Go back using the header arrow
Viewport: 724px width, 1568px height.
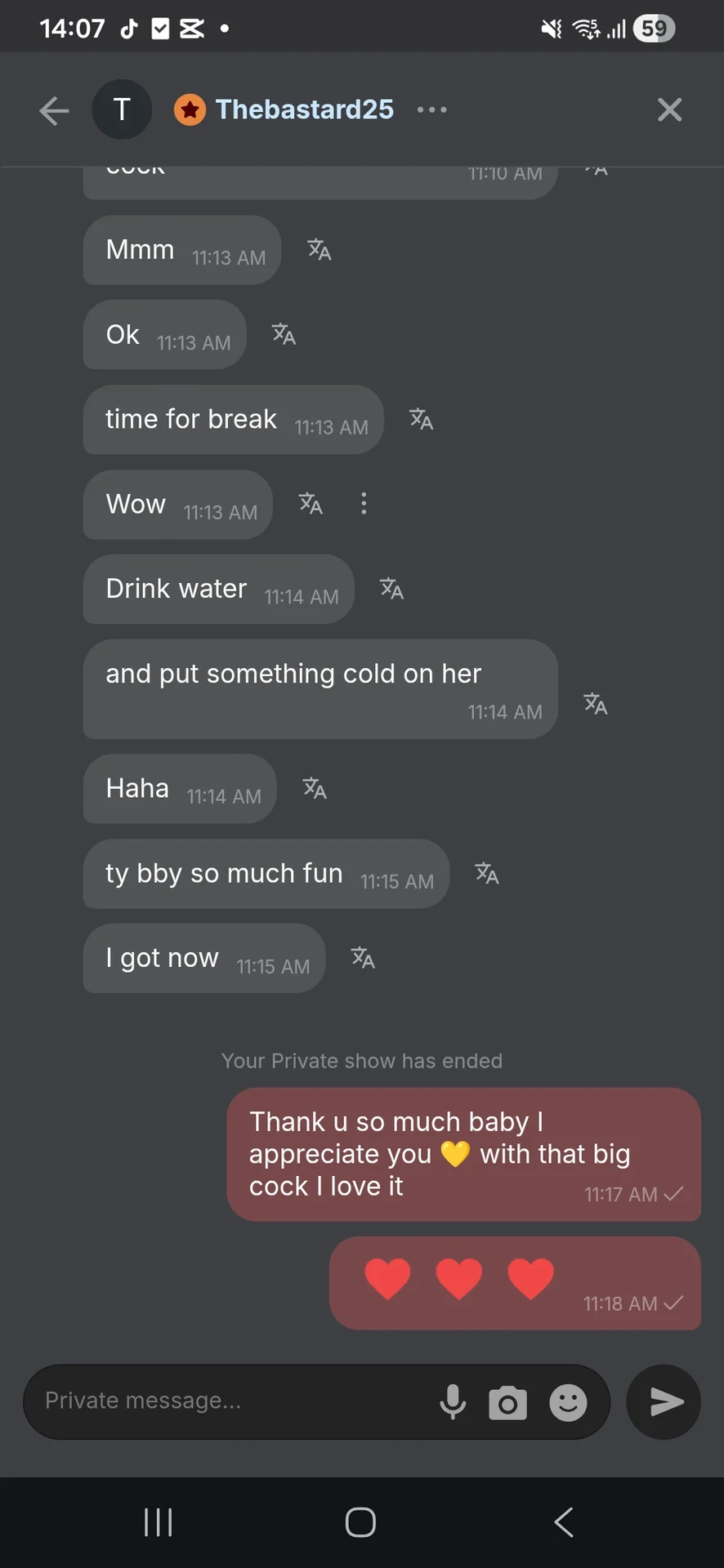pos(54,110)
